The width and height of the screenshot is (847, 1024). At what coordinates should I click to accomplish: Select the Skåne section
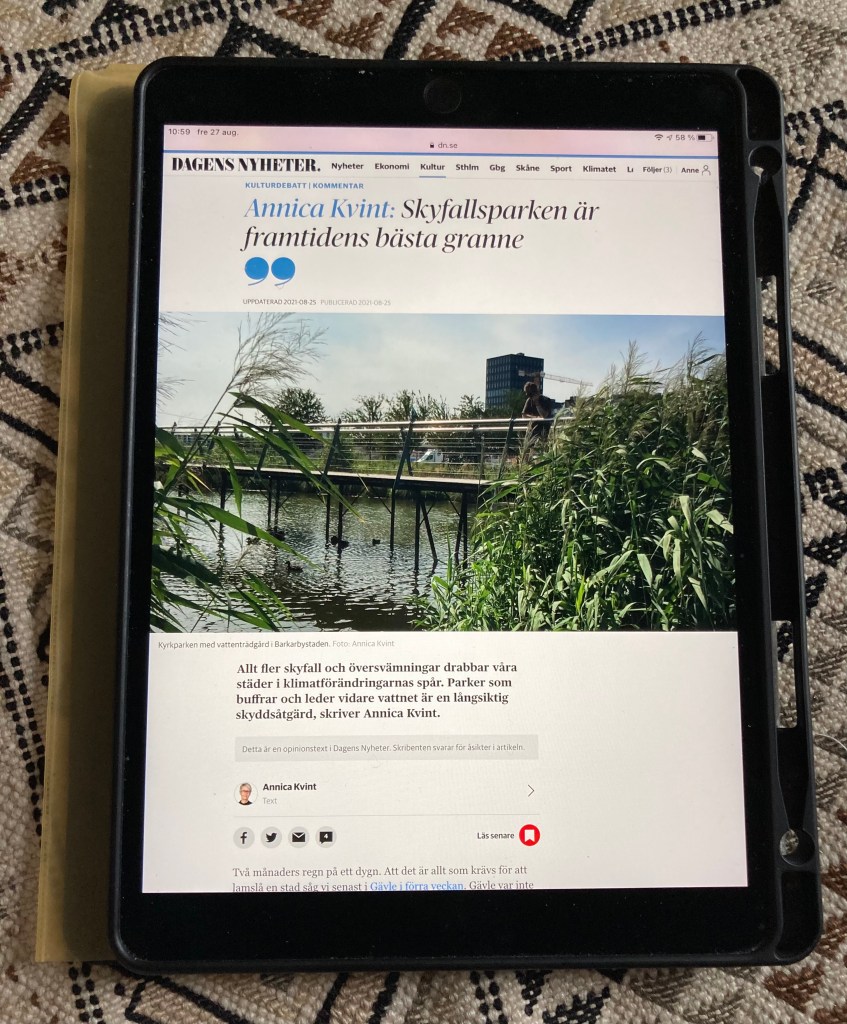[527, 168]
